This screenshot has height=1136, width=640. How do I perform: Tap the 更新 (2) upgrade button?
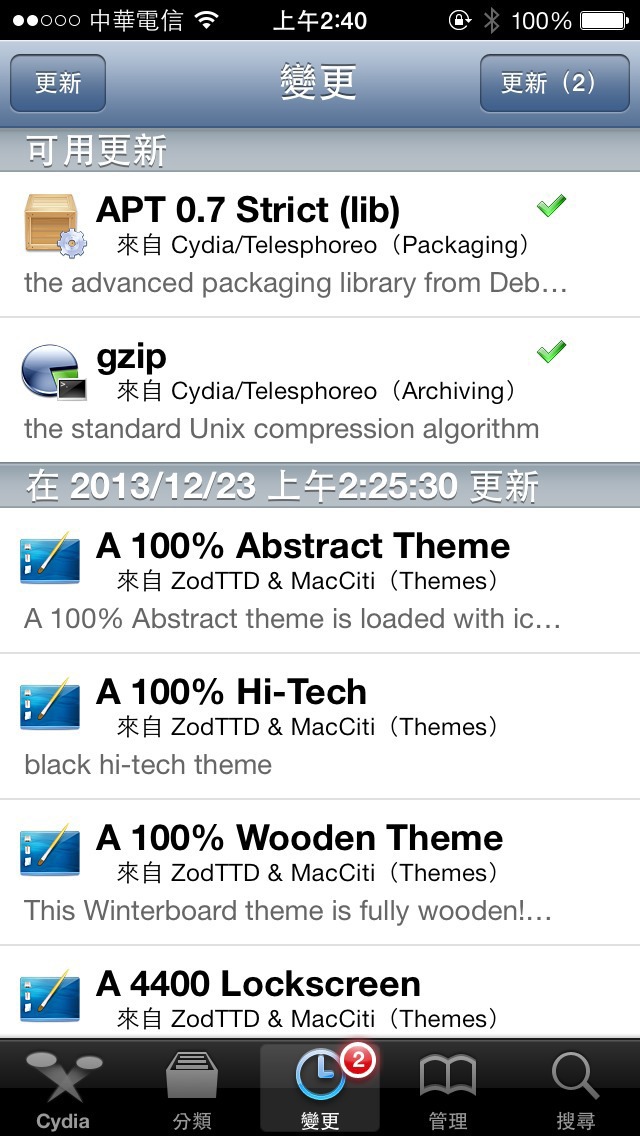(x=554, y=83)
